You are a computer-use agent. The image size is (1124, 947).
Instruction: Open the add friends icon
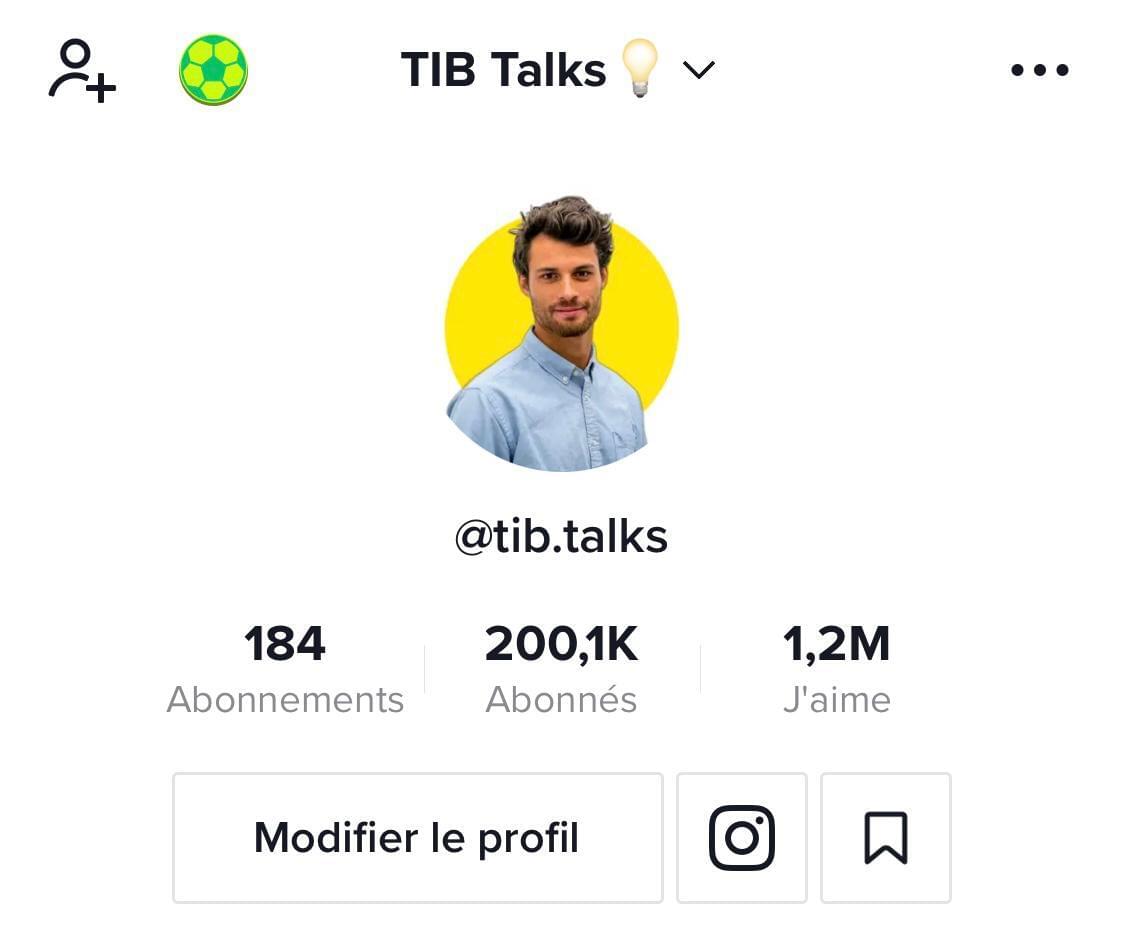pos(81,70)
